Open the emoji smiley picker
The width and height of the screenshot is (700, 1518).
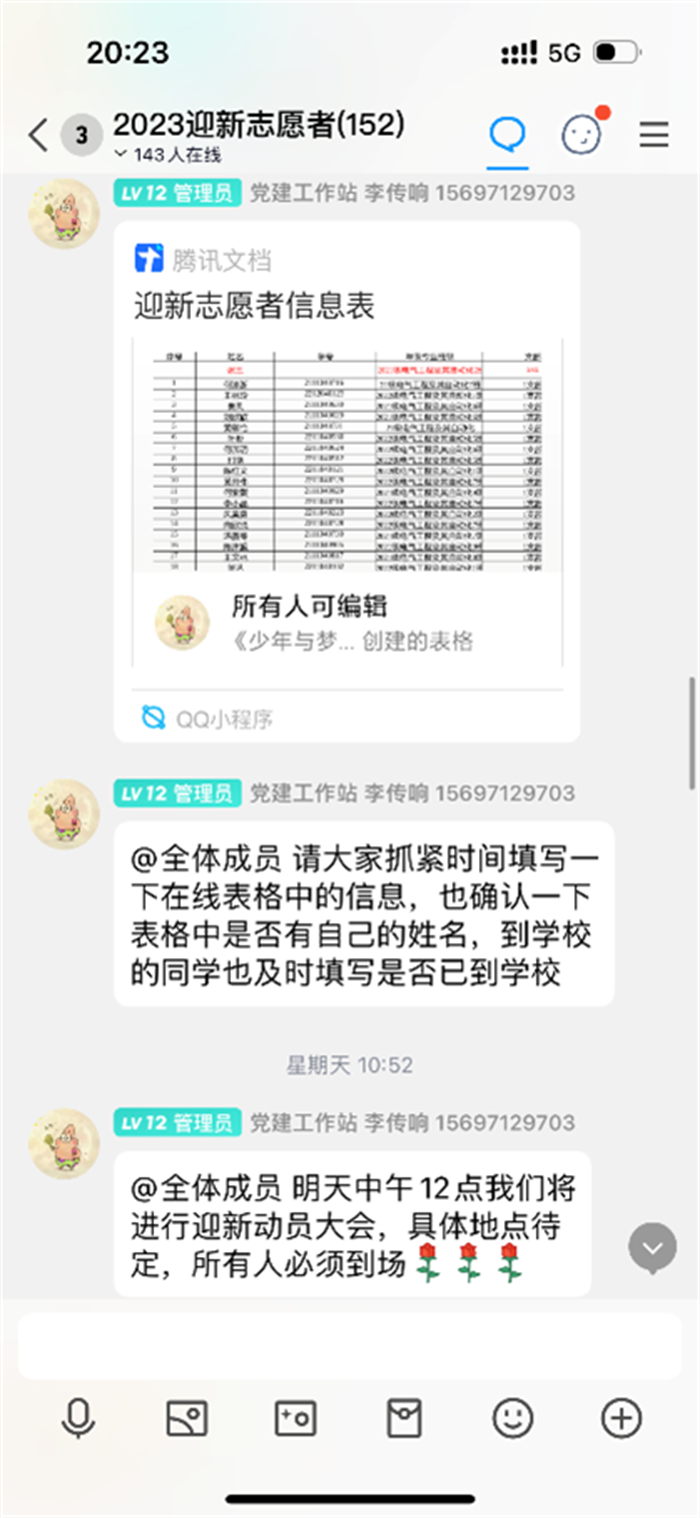[513, 1418]
